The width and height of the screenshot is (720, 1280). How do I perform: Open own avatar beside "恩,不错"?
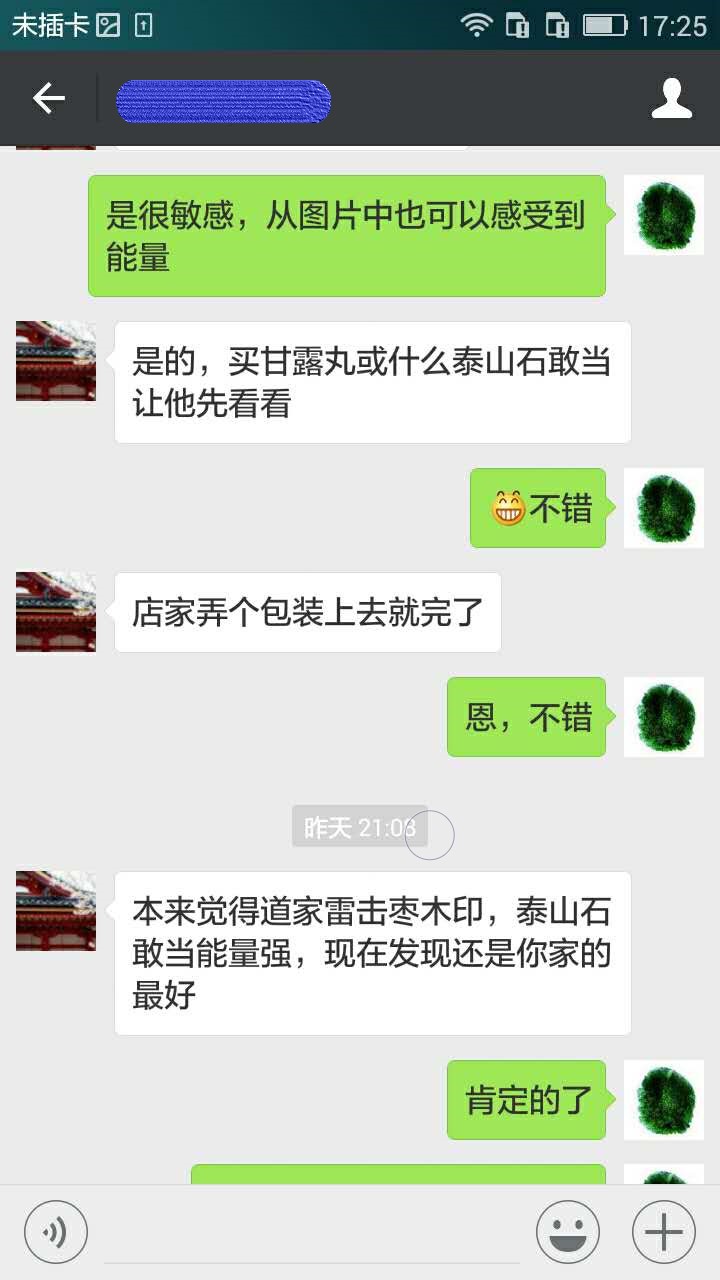[x=664, y=717]
